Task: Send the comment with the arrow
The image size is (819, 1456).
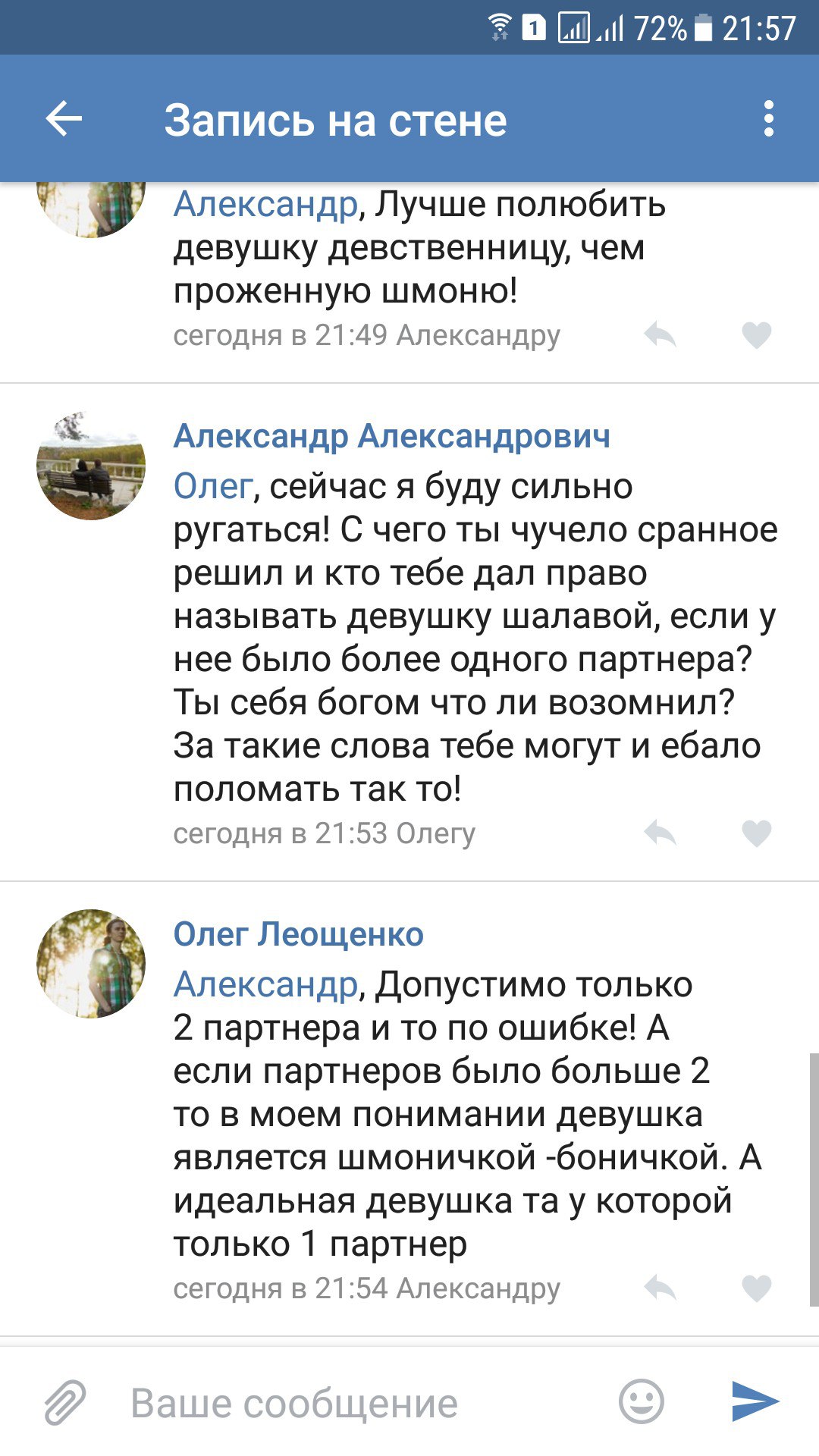Action: [755, 1401]
